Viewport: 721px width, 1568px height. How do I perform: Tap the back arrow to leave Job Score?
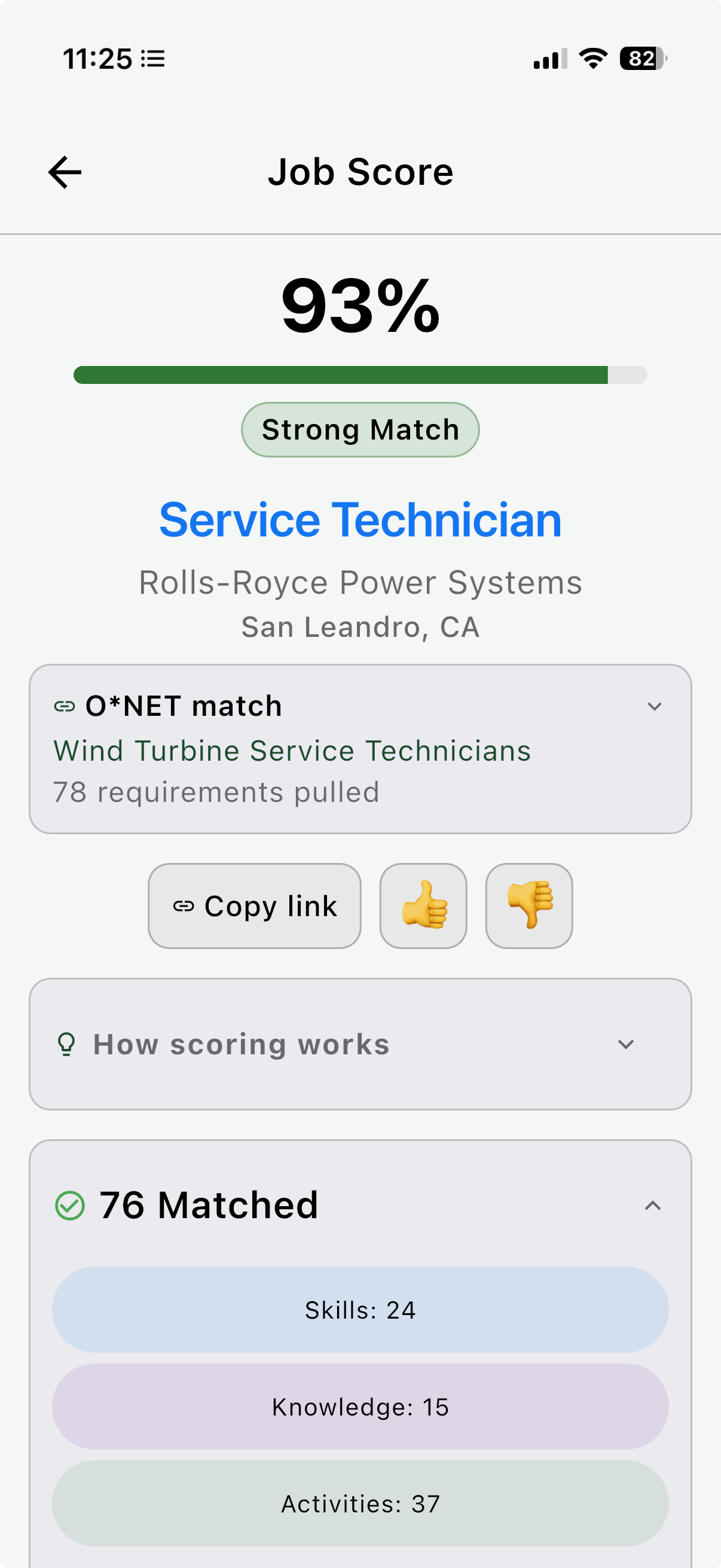click(65, 171)
